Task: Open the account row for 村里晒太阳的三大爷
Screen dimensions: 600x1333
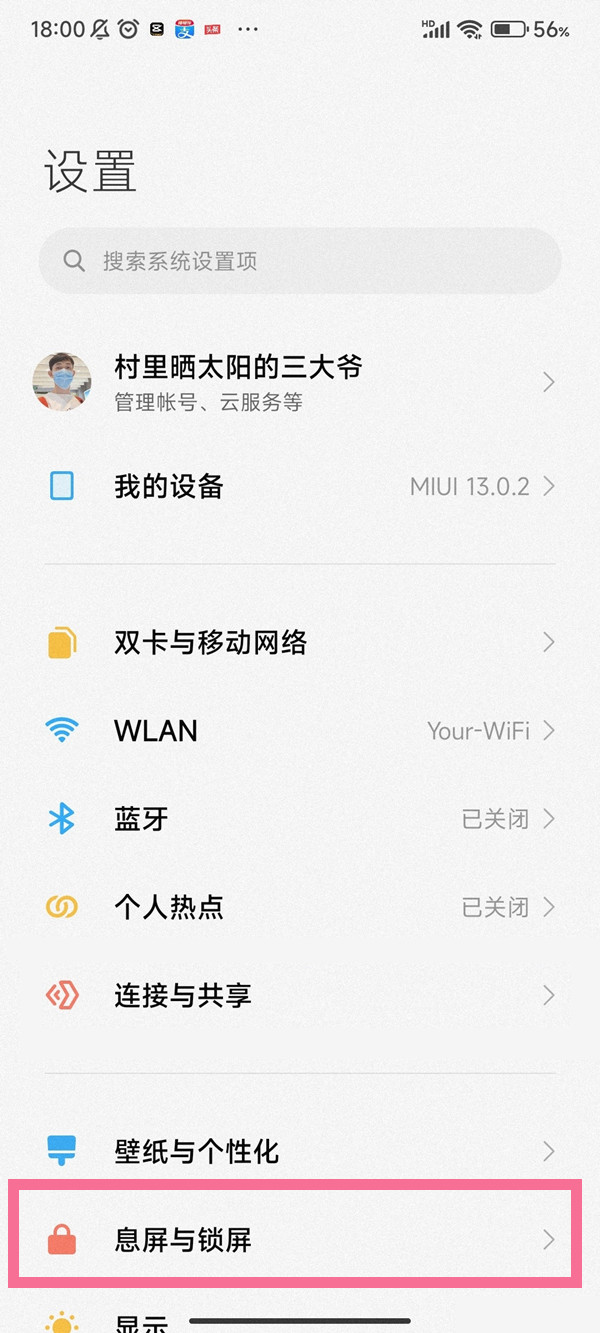Action: (x=300, y=382)
